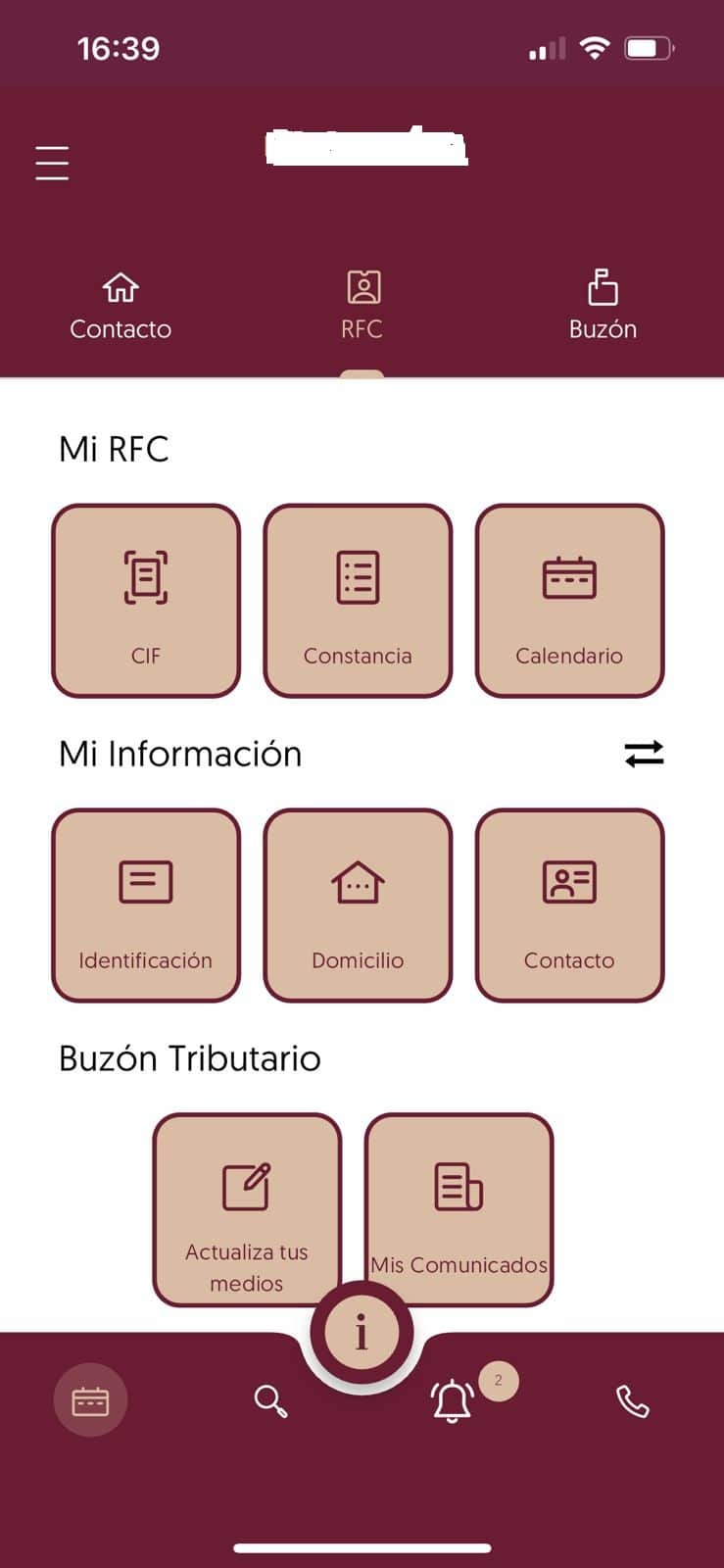The width and height of the screenshot is (724, 1568).
Task: Tap the phone icon in bottom bar
Action: tap(632, 1400)
